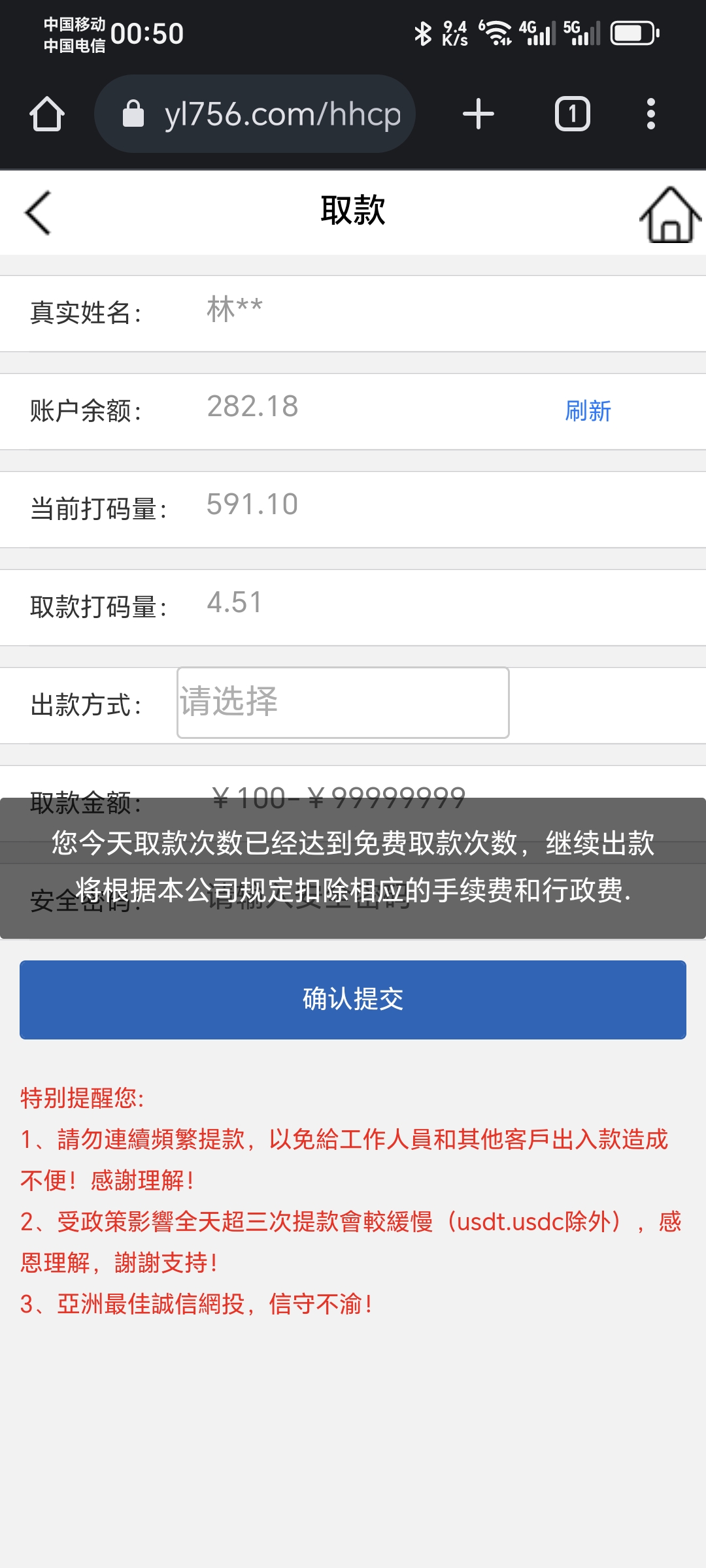The image size is (706, 1568).
Task: Open the browser overflow menu
Action: click(650, 112)
